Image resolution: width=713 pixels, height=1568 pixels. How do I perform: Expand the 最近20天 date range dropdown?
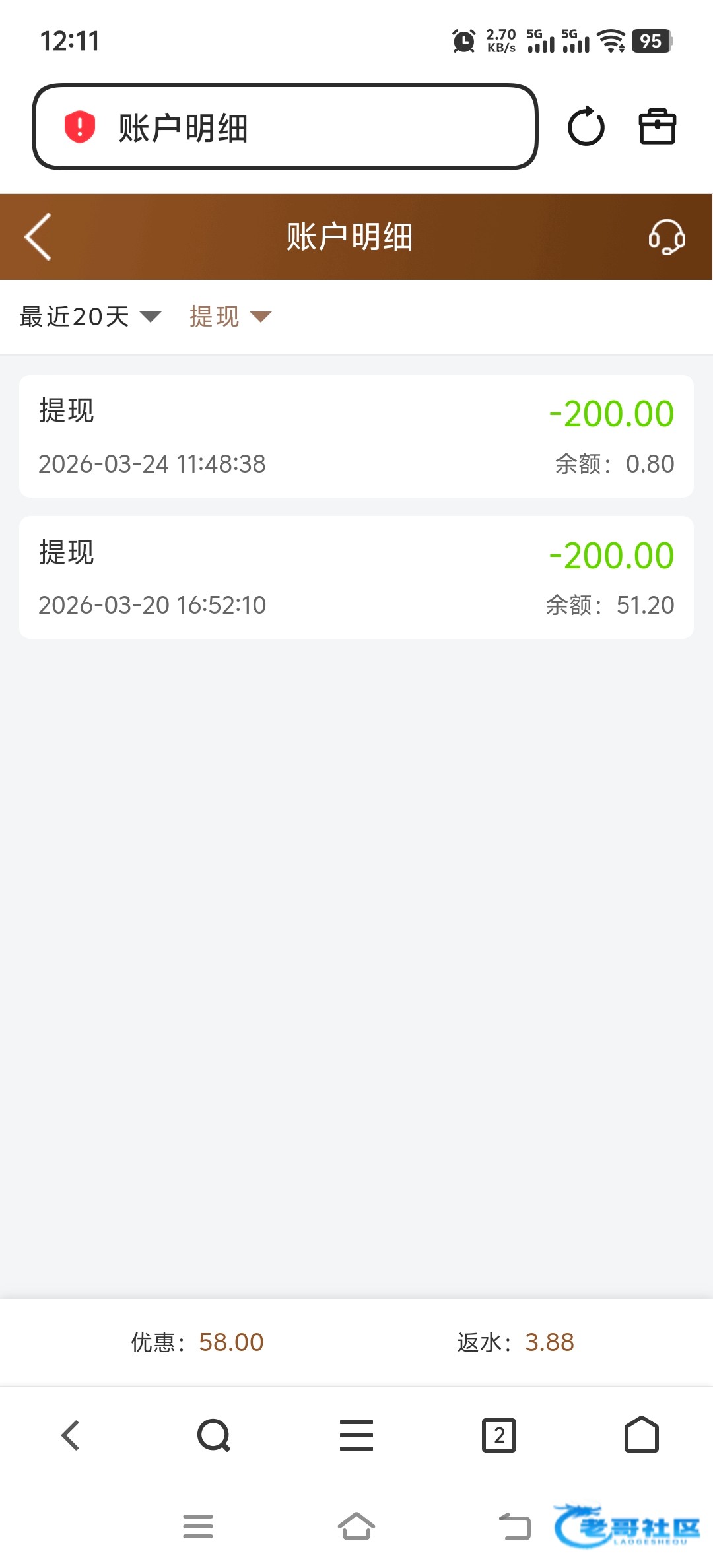90,317
